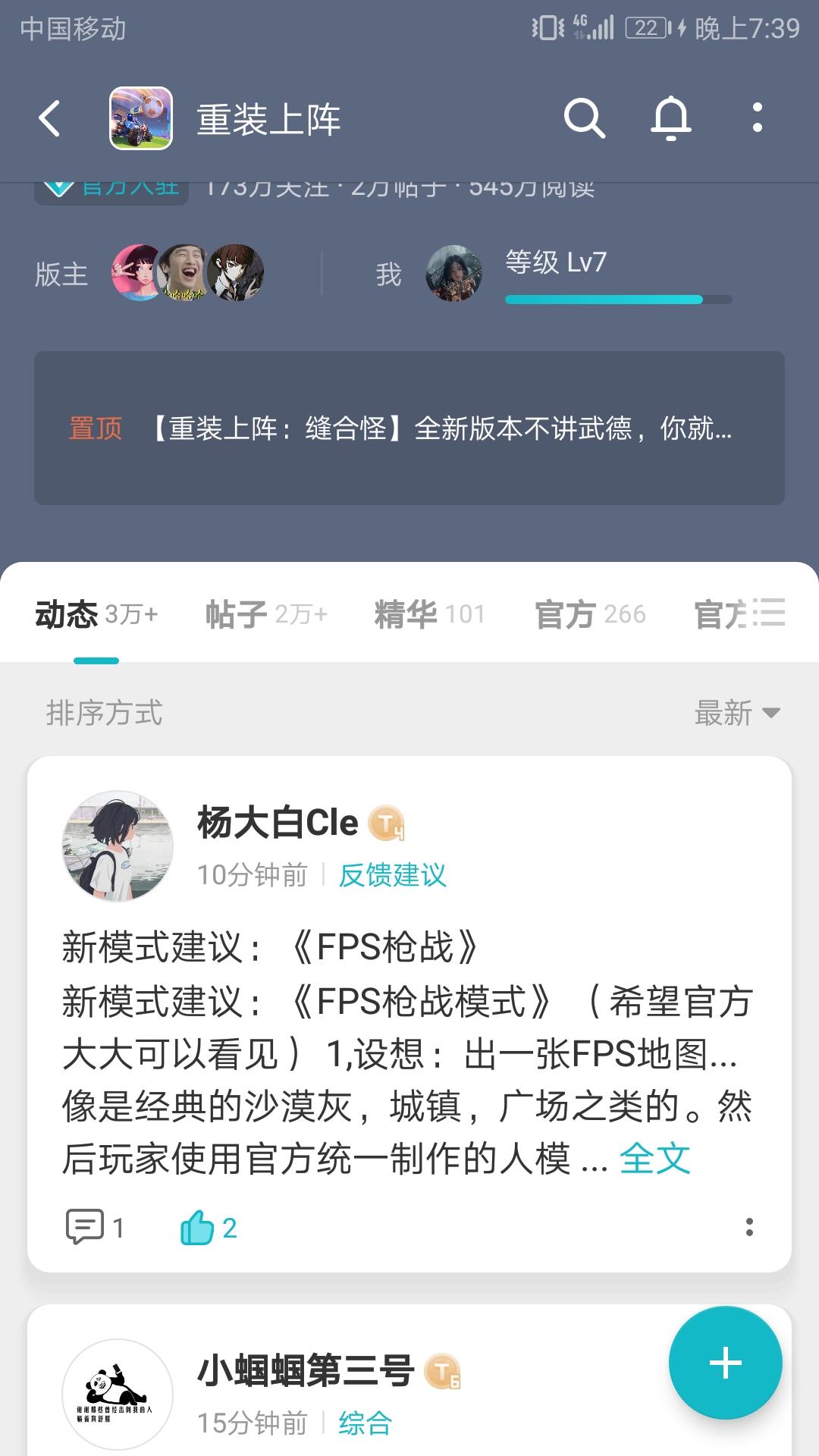This screenshot has height=1456, width=819.
Task: Open the pinned 缝合怪 announcement post
Action: (x=409, y=428)
